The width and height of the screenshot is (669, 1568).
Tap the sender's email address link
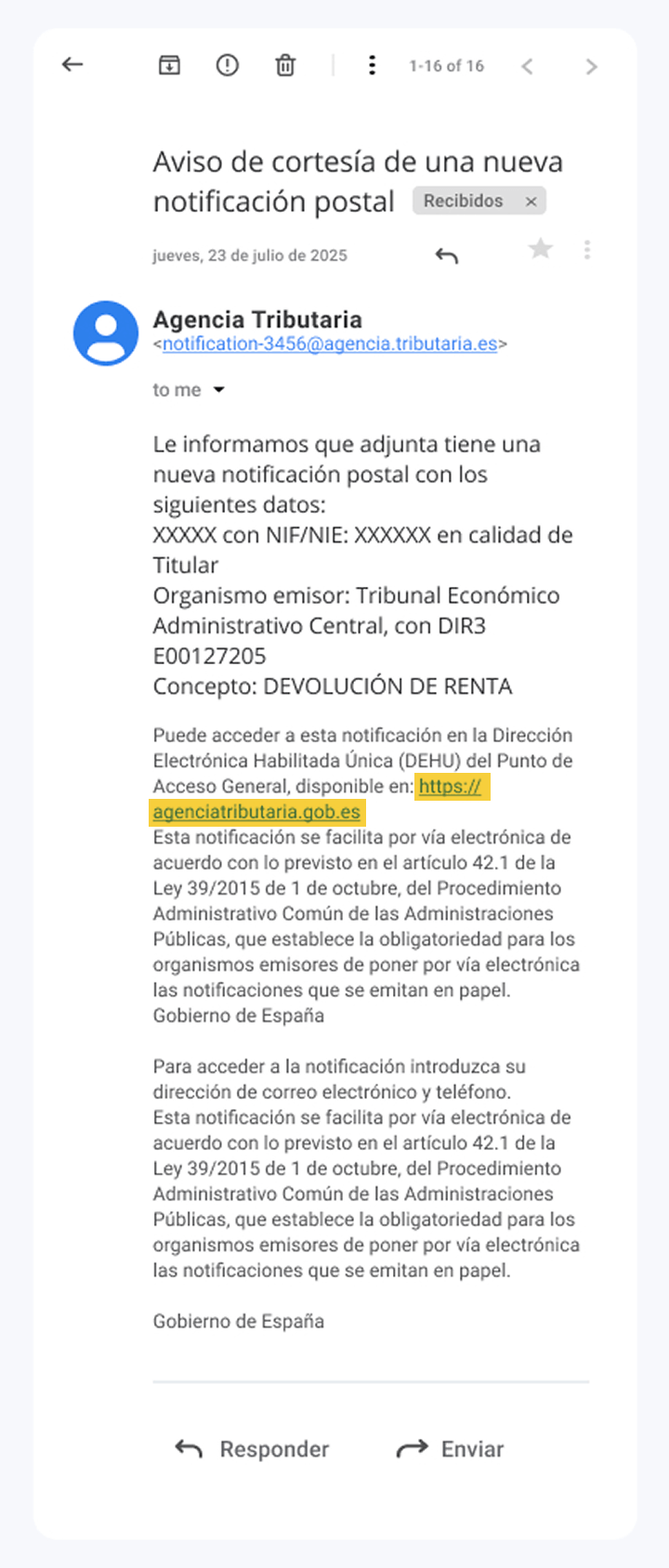(330, 344)
